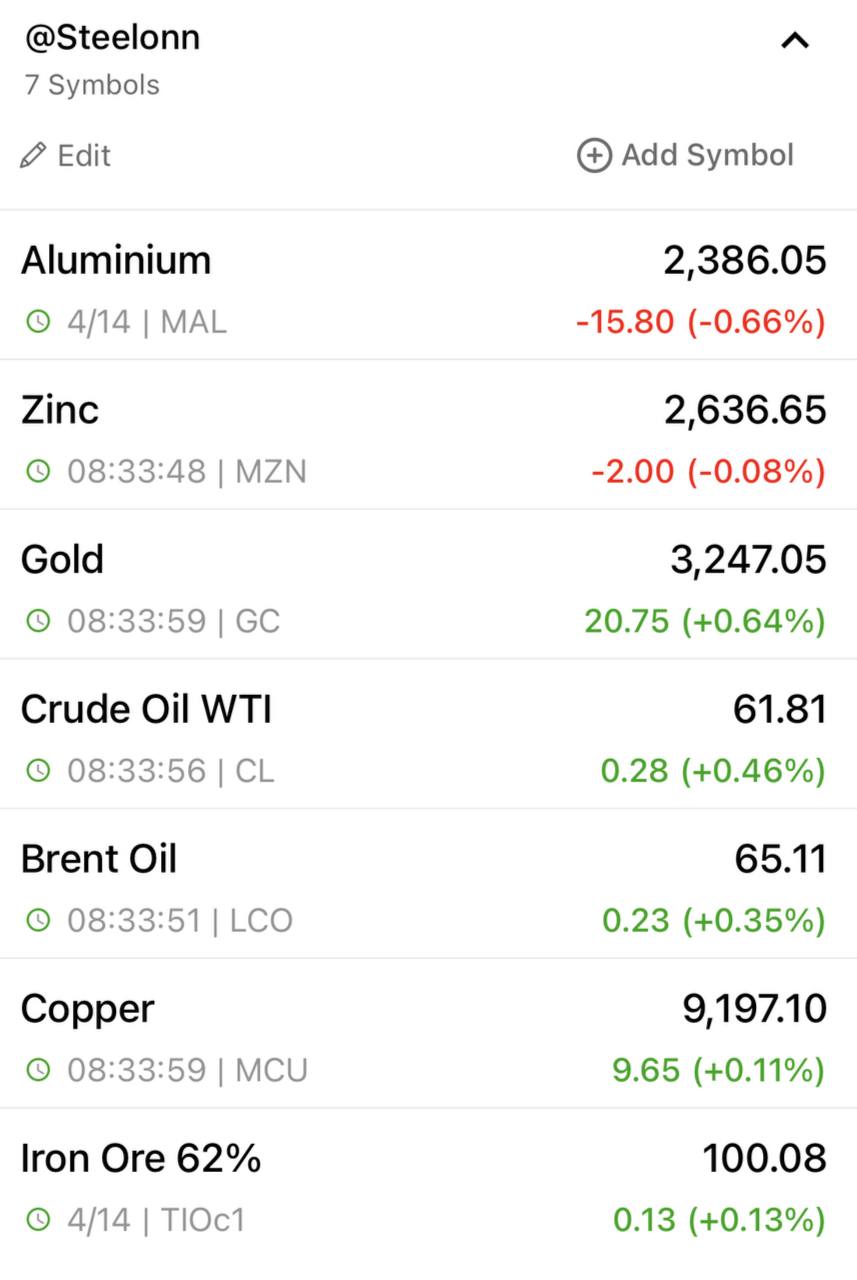857x1280 pixels.
Task: Select the Crude Oil WTI row
Action: (x=428, y=736)
